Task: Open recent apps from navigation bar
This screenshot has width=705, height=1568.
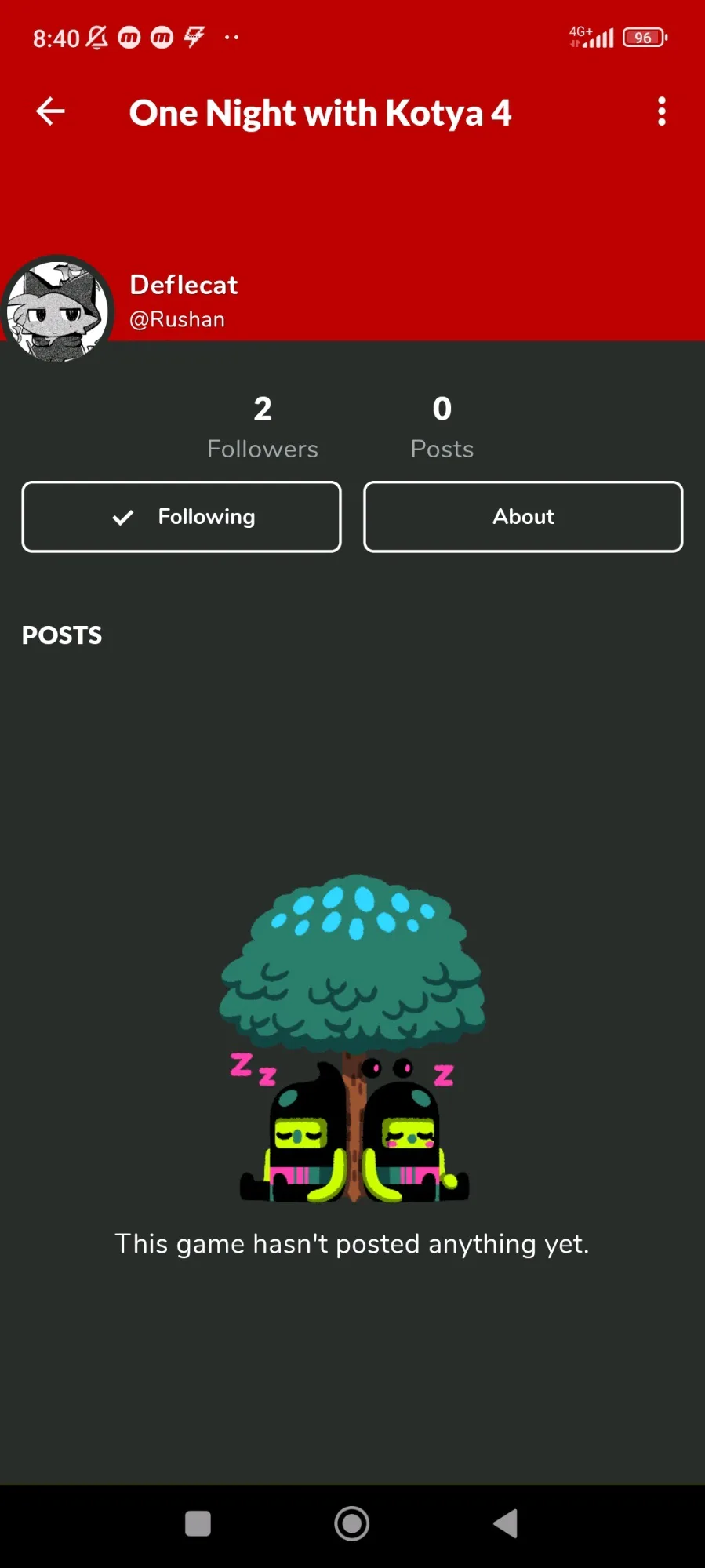Action: pos(198,1524)
